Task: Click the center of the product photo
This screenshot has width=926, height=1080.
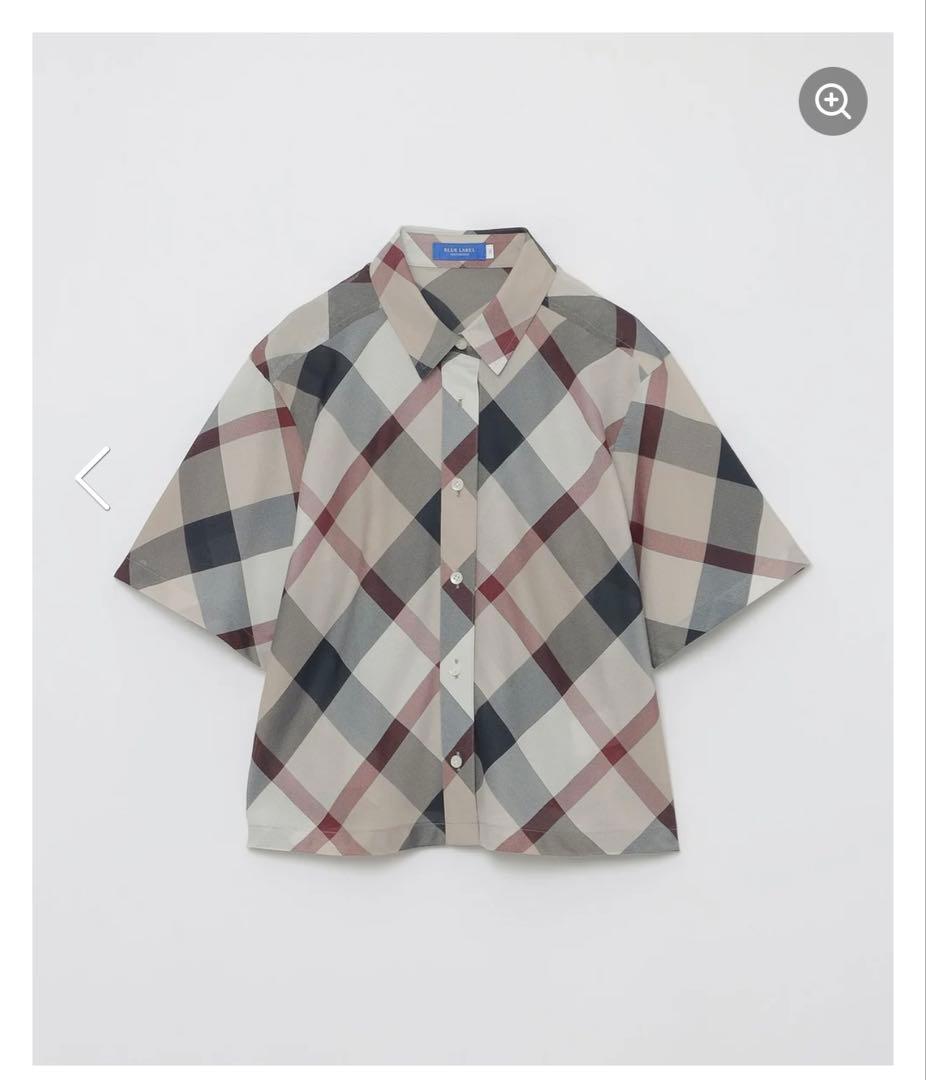Action: pos(460,540)
